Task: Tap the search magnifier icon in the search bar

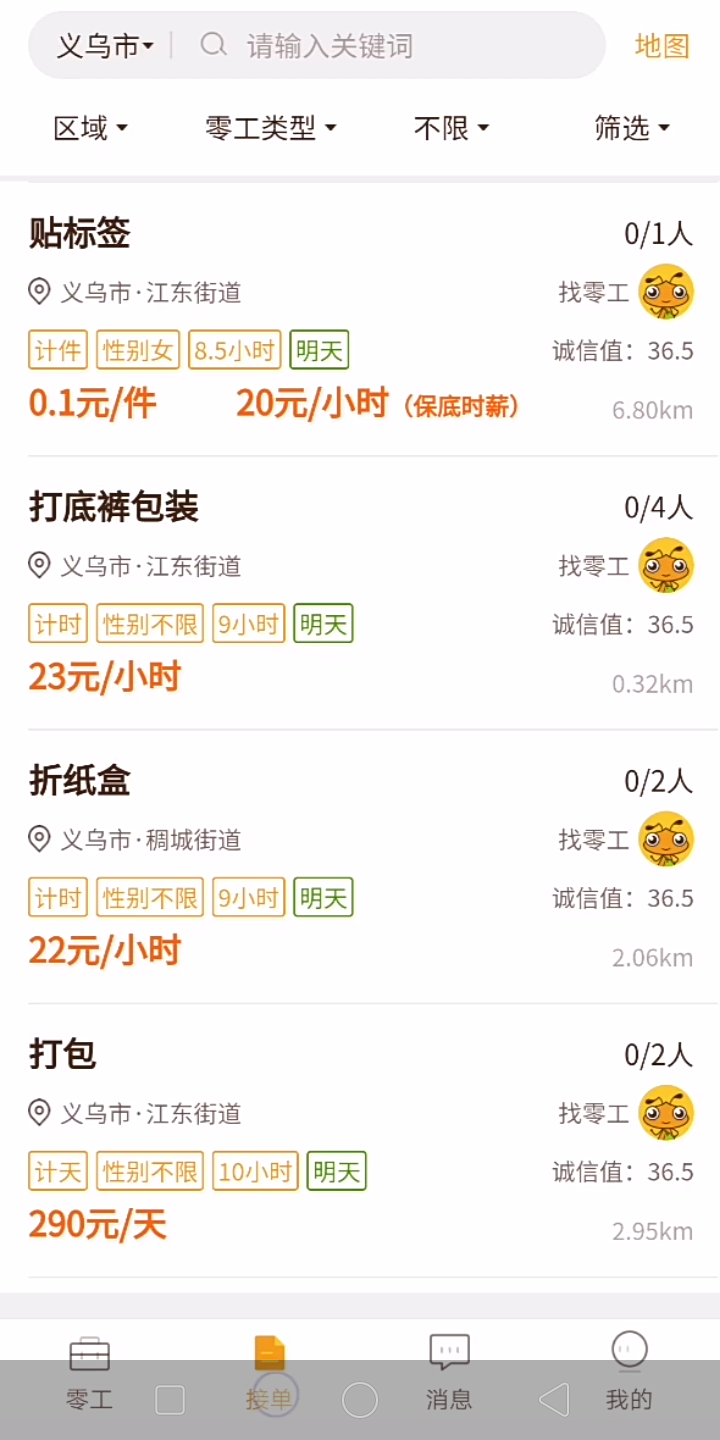Action: [x=212, y=44]
